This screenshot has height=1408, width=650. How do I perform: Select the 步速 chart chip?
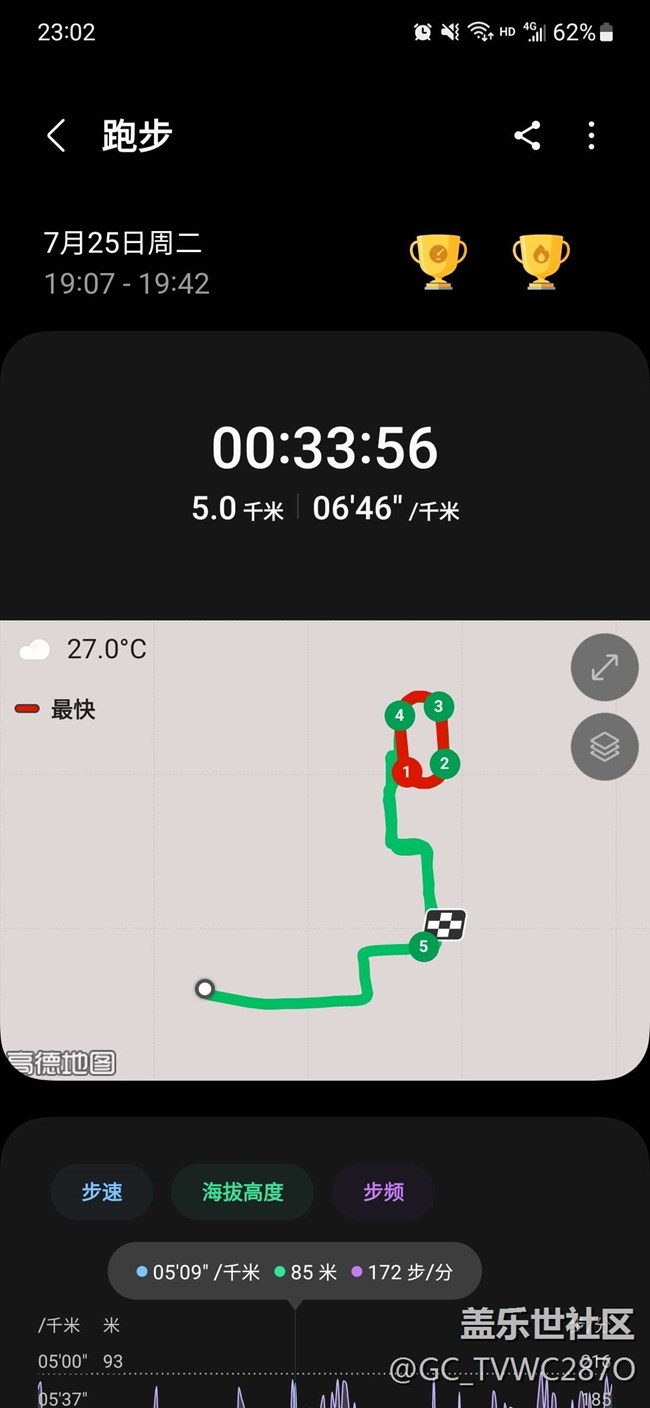tap(102, 1192)
